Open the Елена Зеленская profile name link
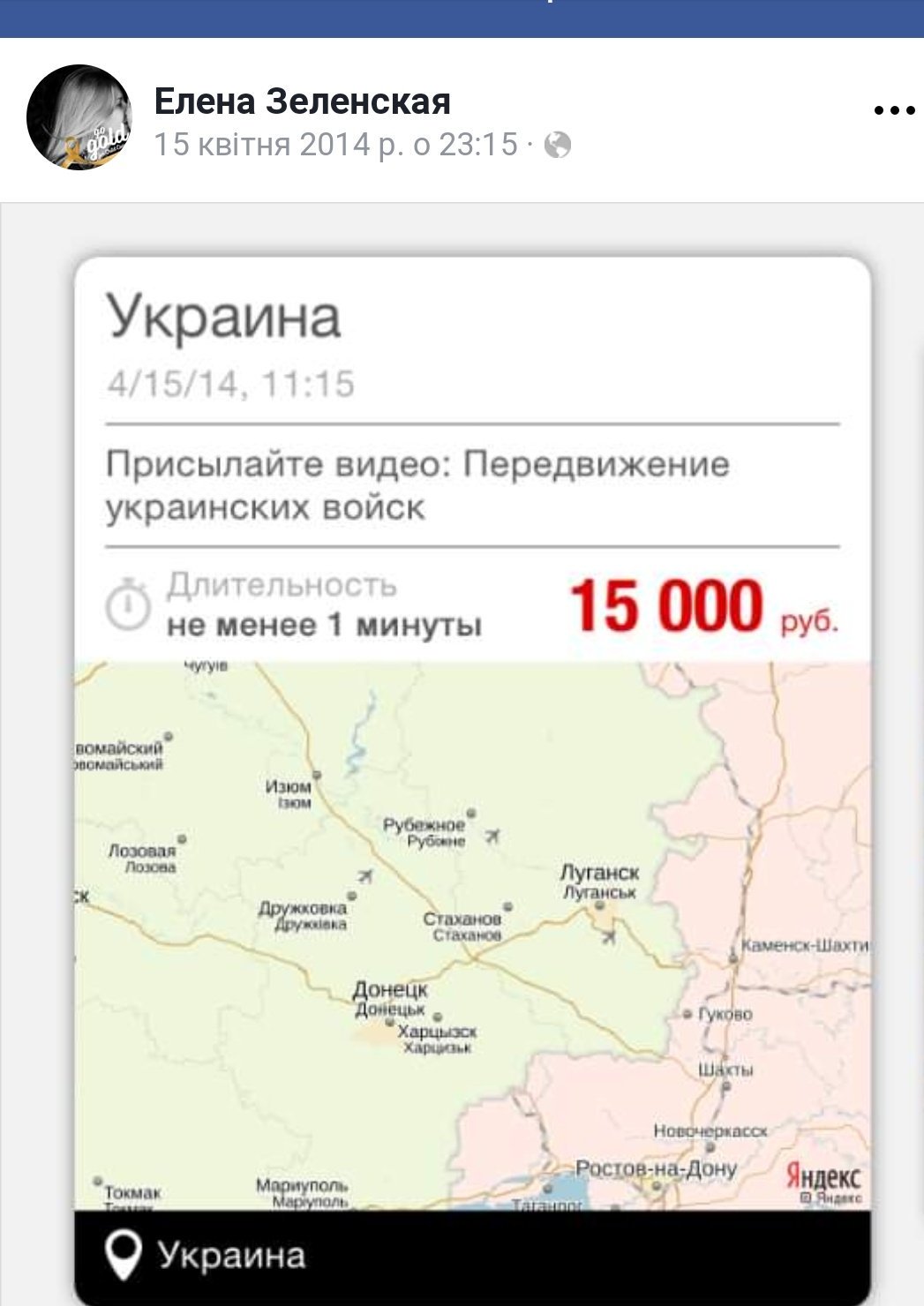The width and height of the screenshot is (924, 1306). pos(302,101)
